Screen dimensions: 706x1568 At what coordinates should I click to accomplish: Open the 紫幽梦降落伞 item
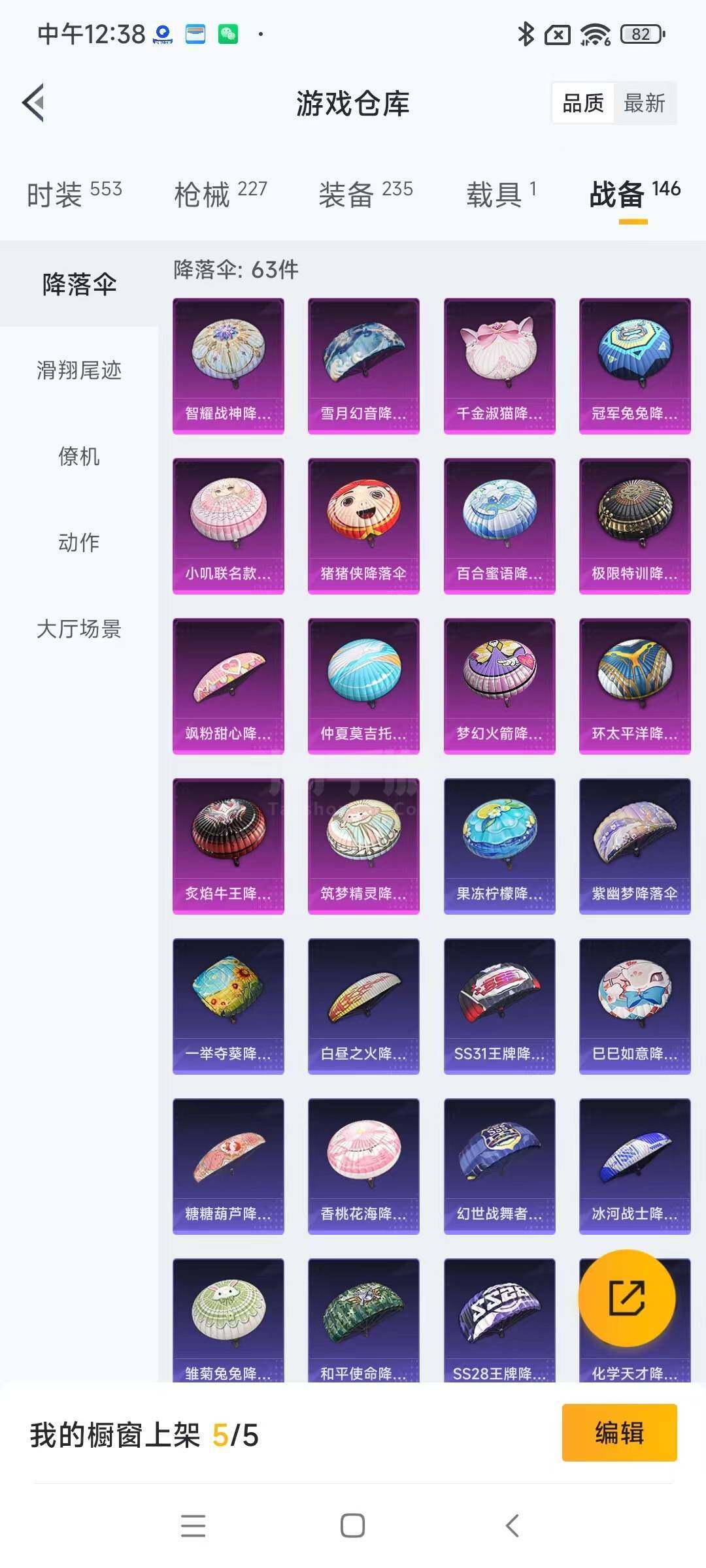click(635, 846)
